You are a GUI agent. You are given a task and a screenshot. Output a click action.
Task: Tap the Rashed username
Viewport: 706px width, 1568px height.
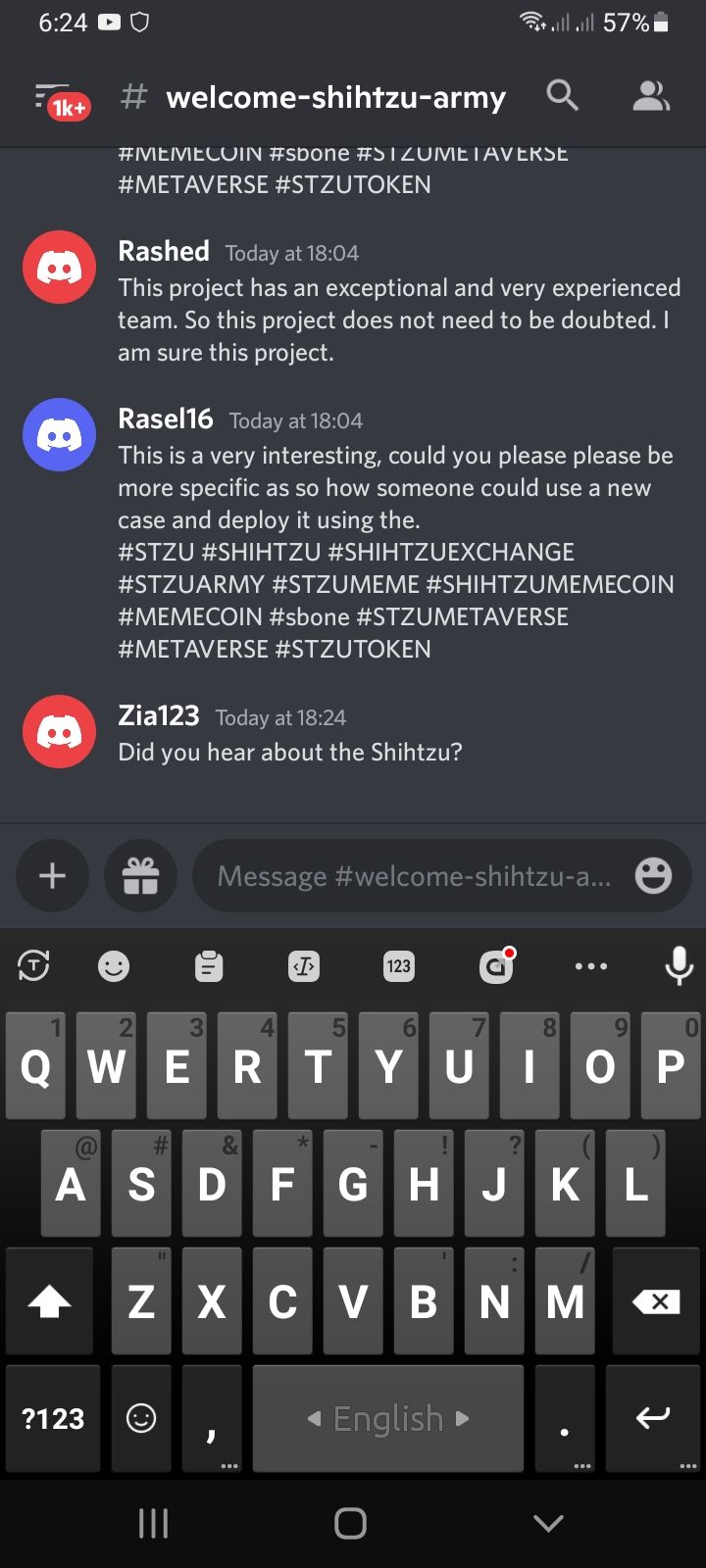[x=164, y=251]
